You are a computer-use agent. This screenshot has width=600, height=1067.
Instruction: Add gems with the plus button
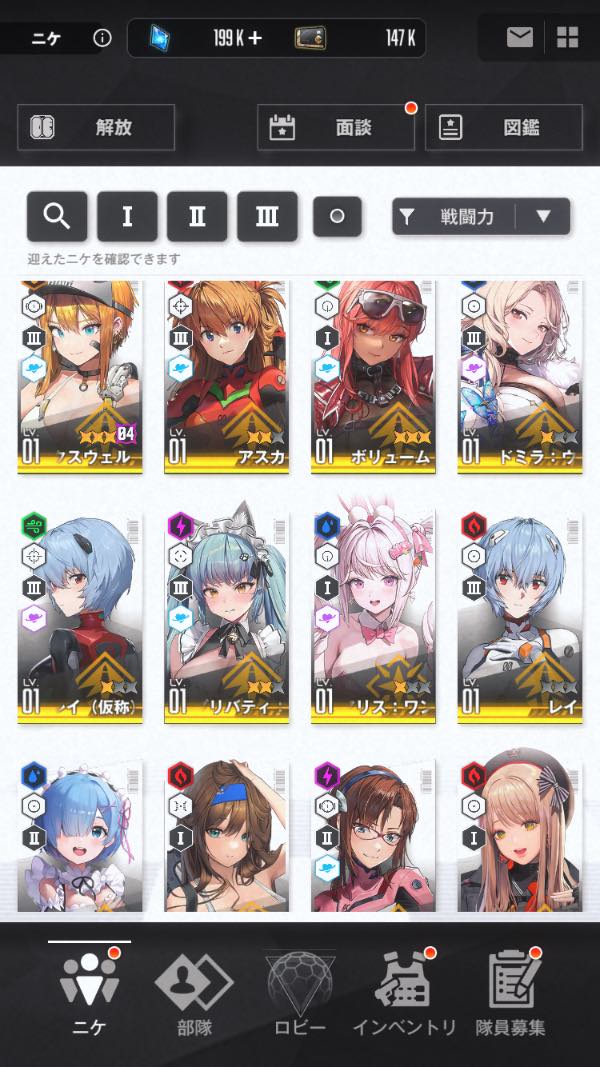[255, 38]
